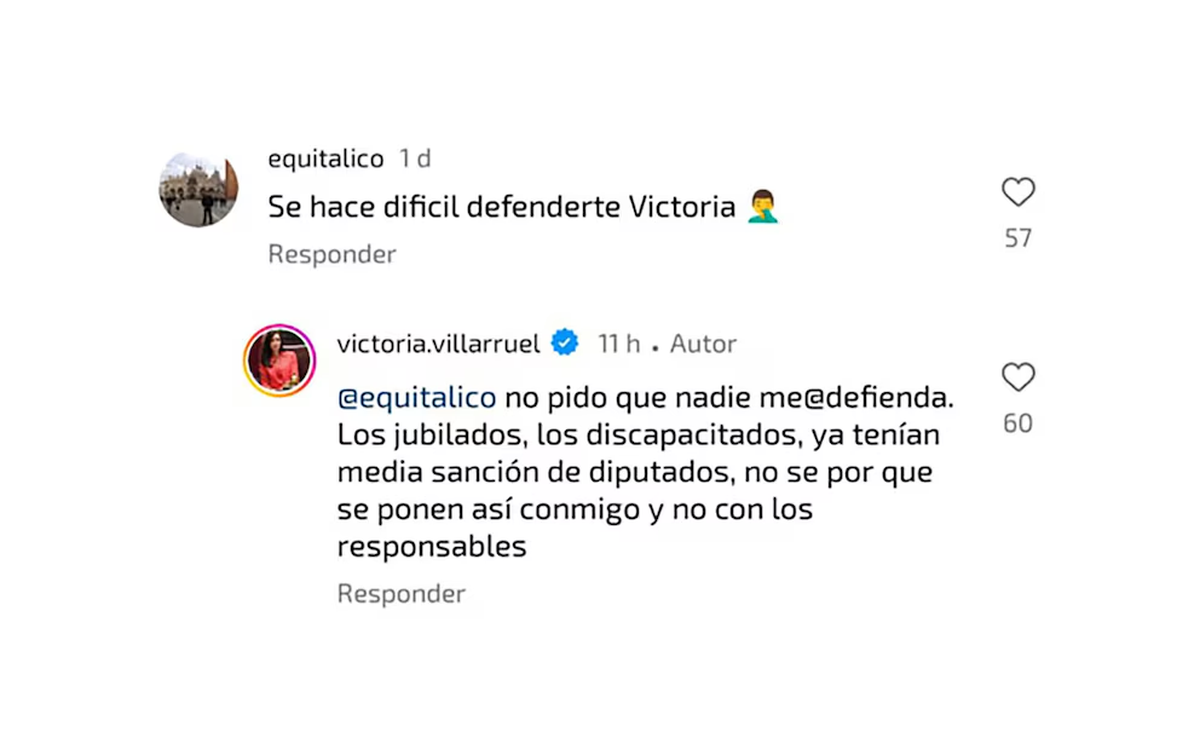Open equitalico's profile picture
The image size is (1200, 755).
click(198, 189)
